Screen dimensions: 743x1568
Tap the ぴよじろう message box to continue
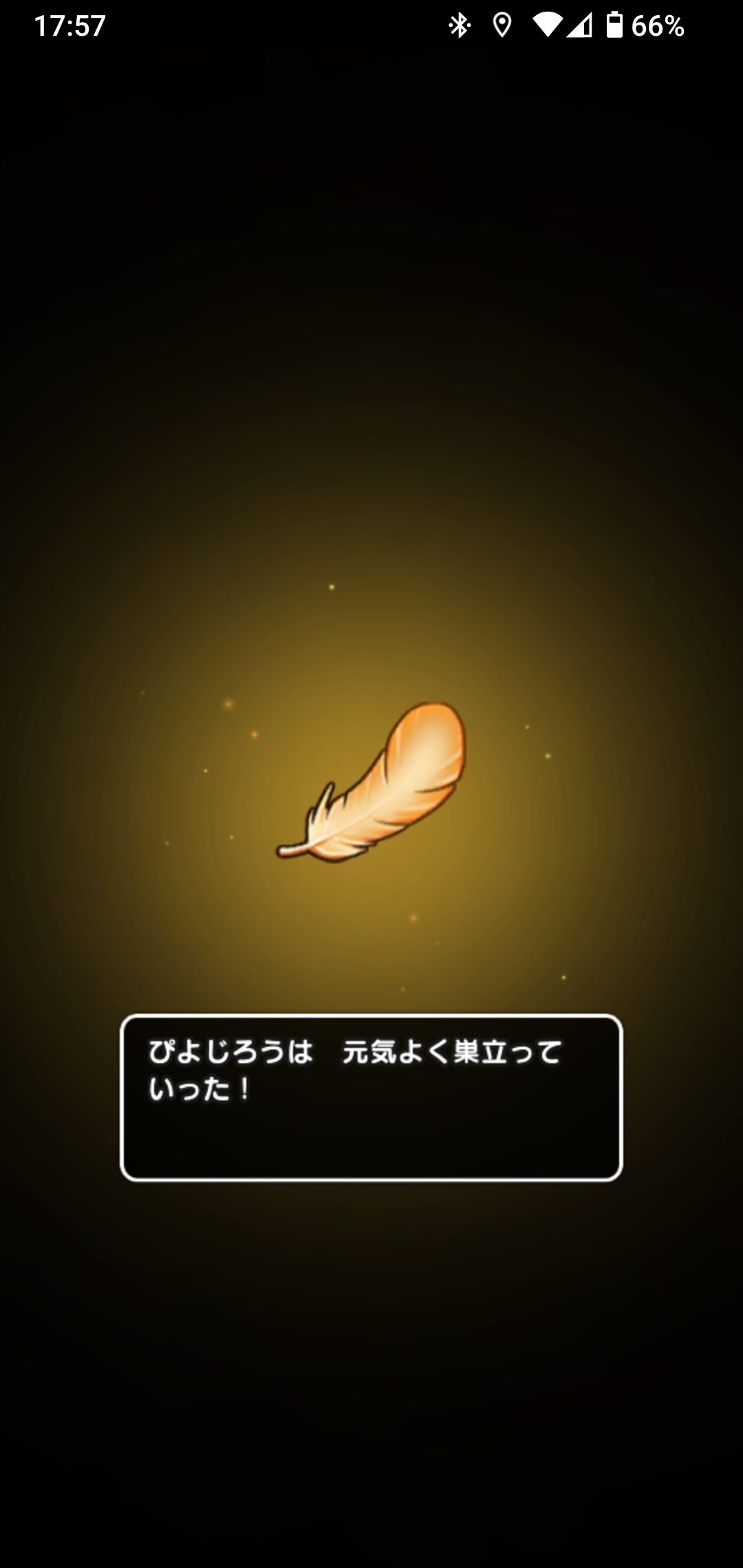pos(371,1097)
